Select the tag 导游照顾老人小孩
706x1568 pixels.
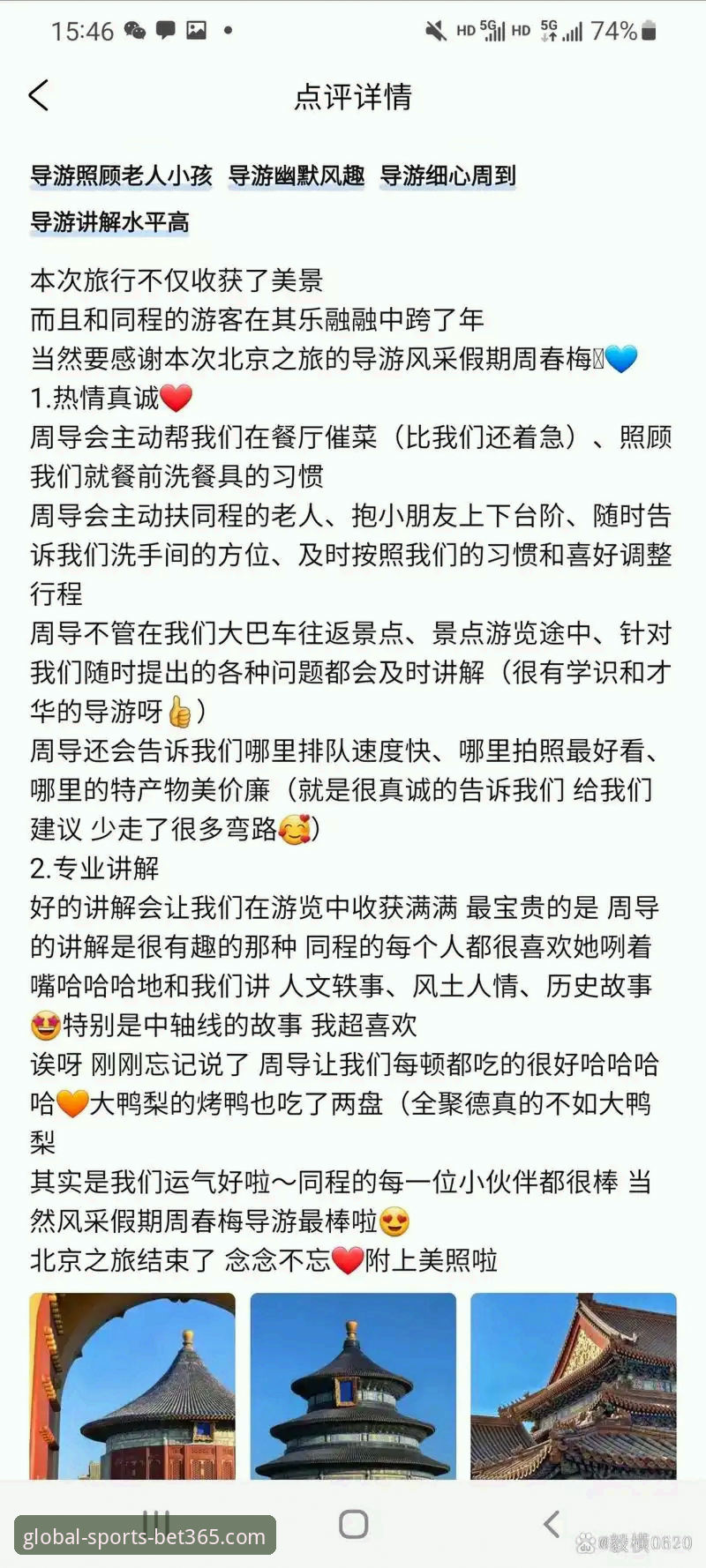[x=121, y=175]
